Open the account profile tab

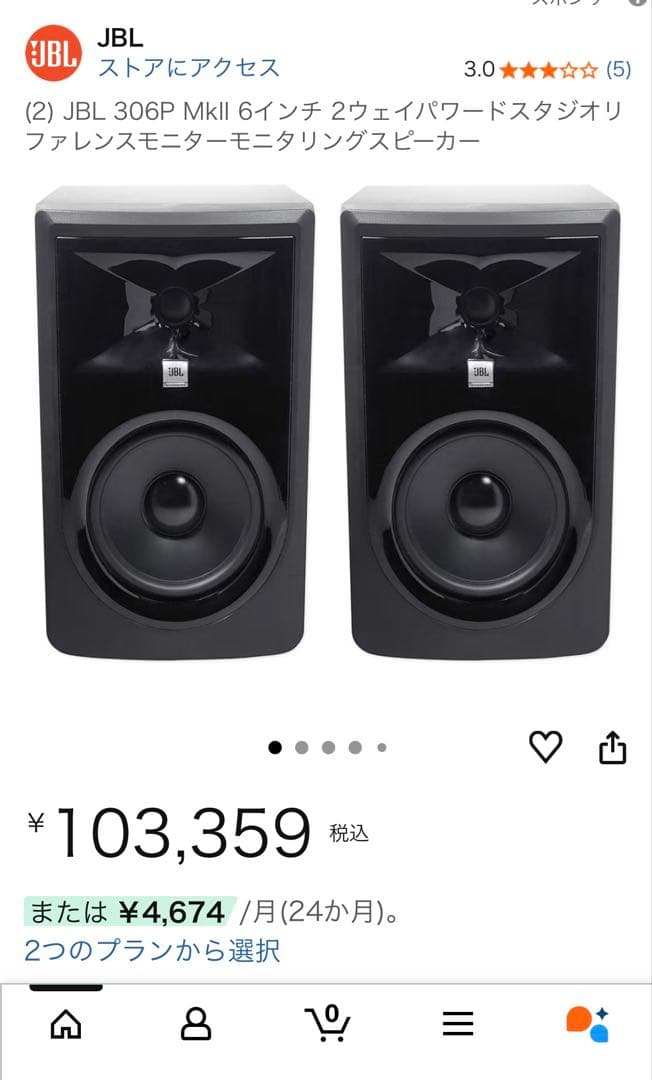(x=196, y=1024)
